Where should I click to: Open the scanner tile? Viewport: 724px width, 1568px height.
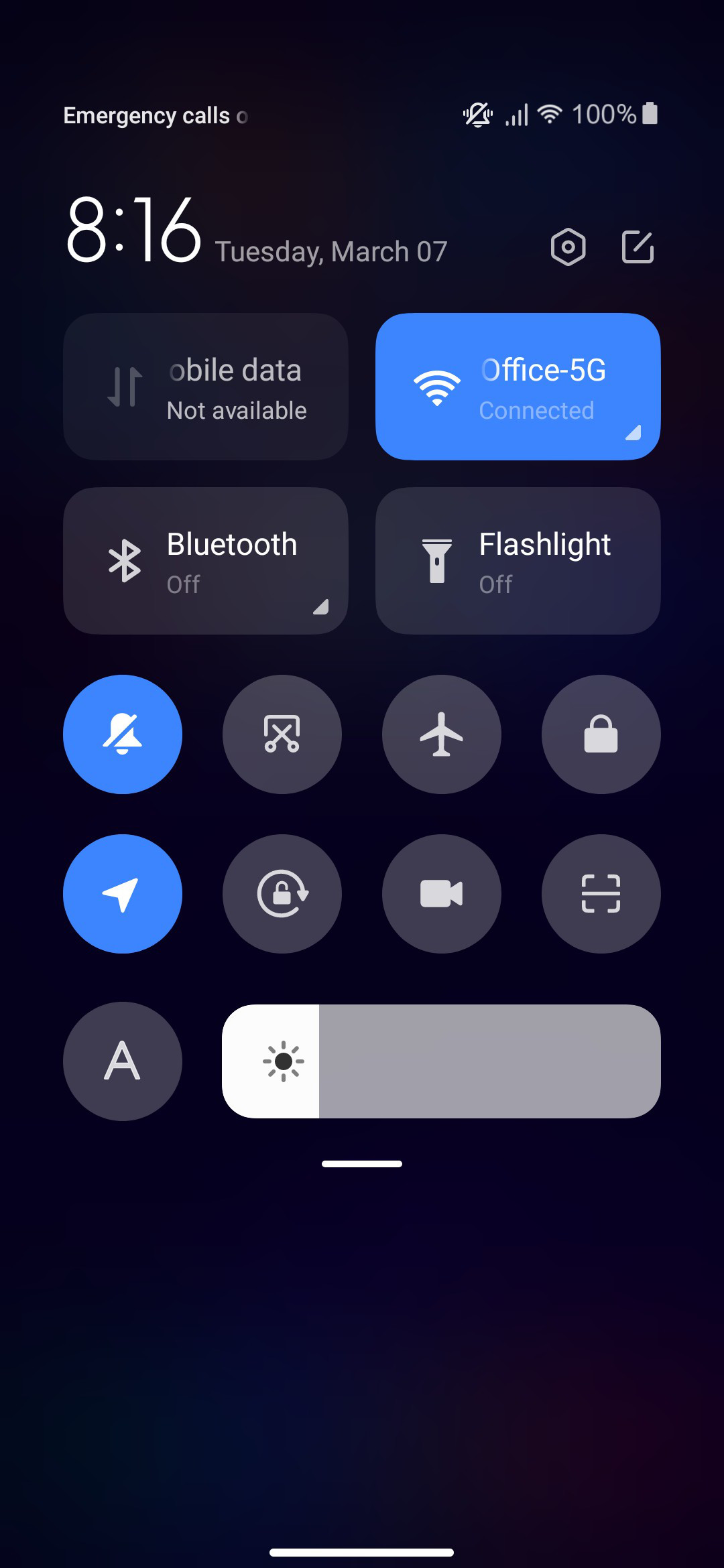pos(601,894)
